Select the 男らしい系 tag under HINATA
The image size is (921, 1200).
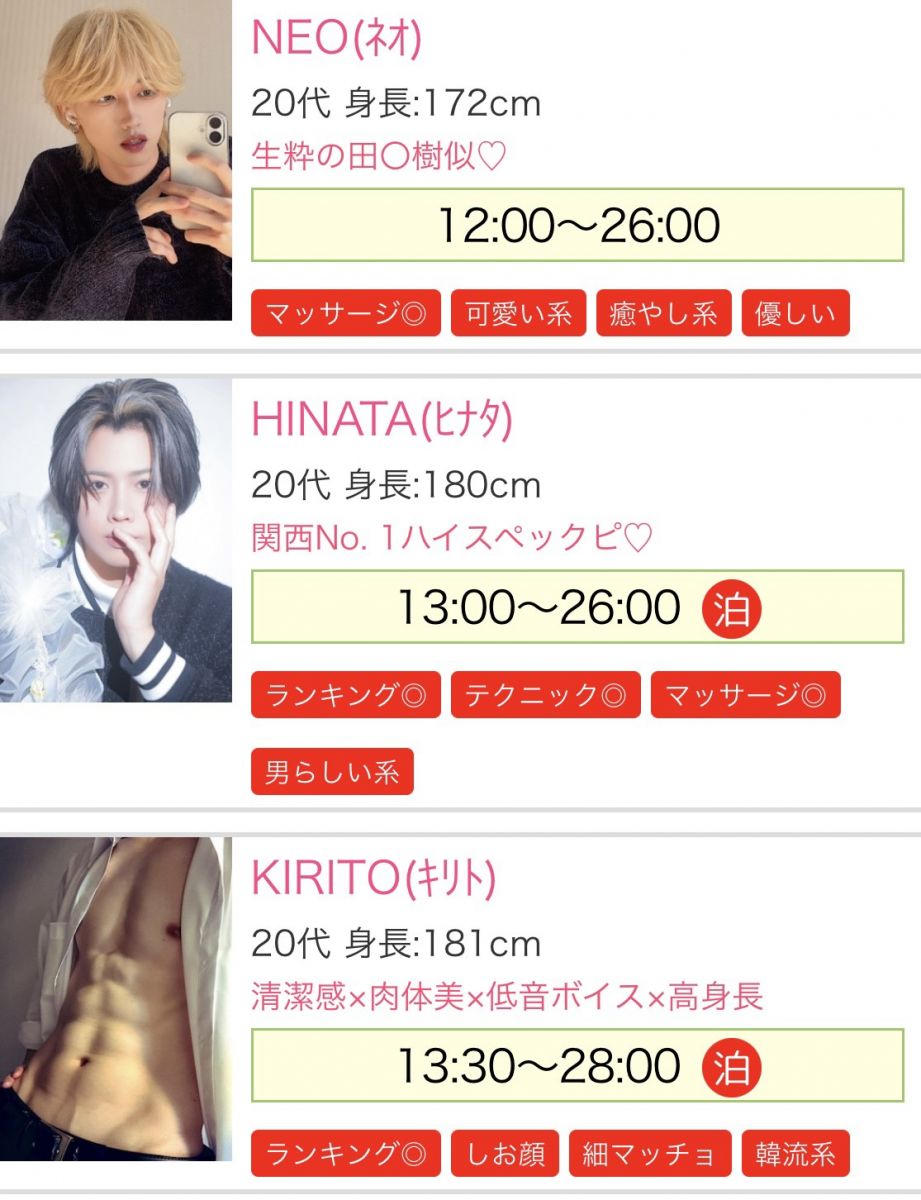pyautogui.click(x=332, y=773)
